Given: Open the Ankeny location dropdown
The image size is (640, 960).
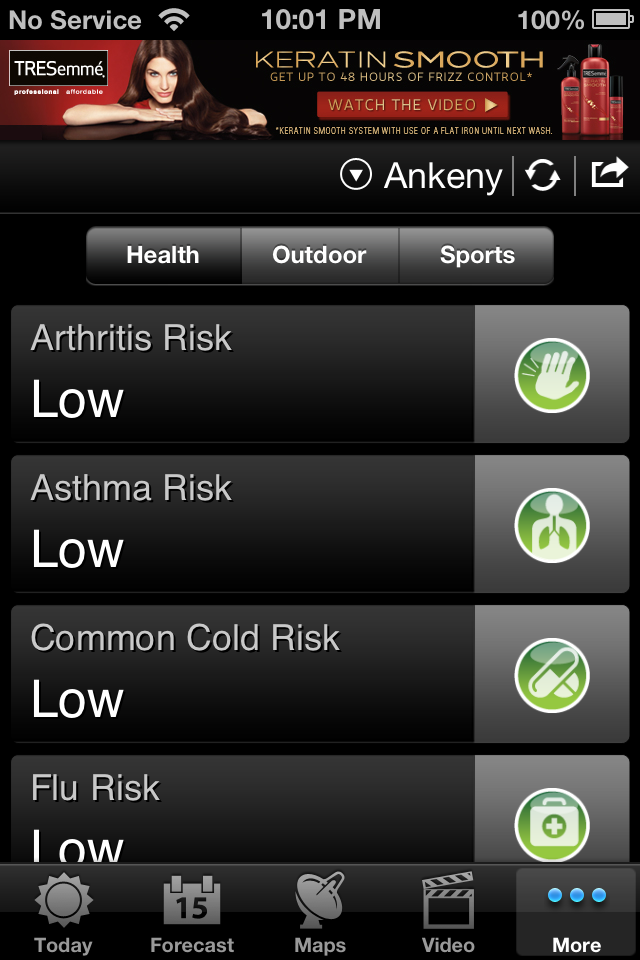Looking at the screenshot, I should pos(422,176).
